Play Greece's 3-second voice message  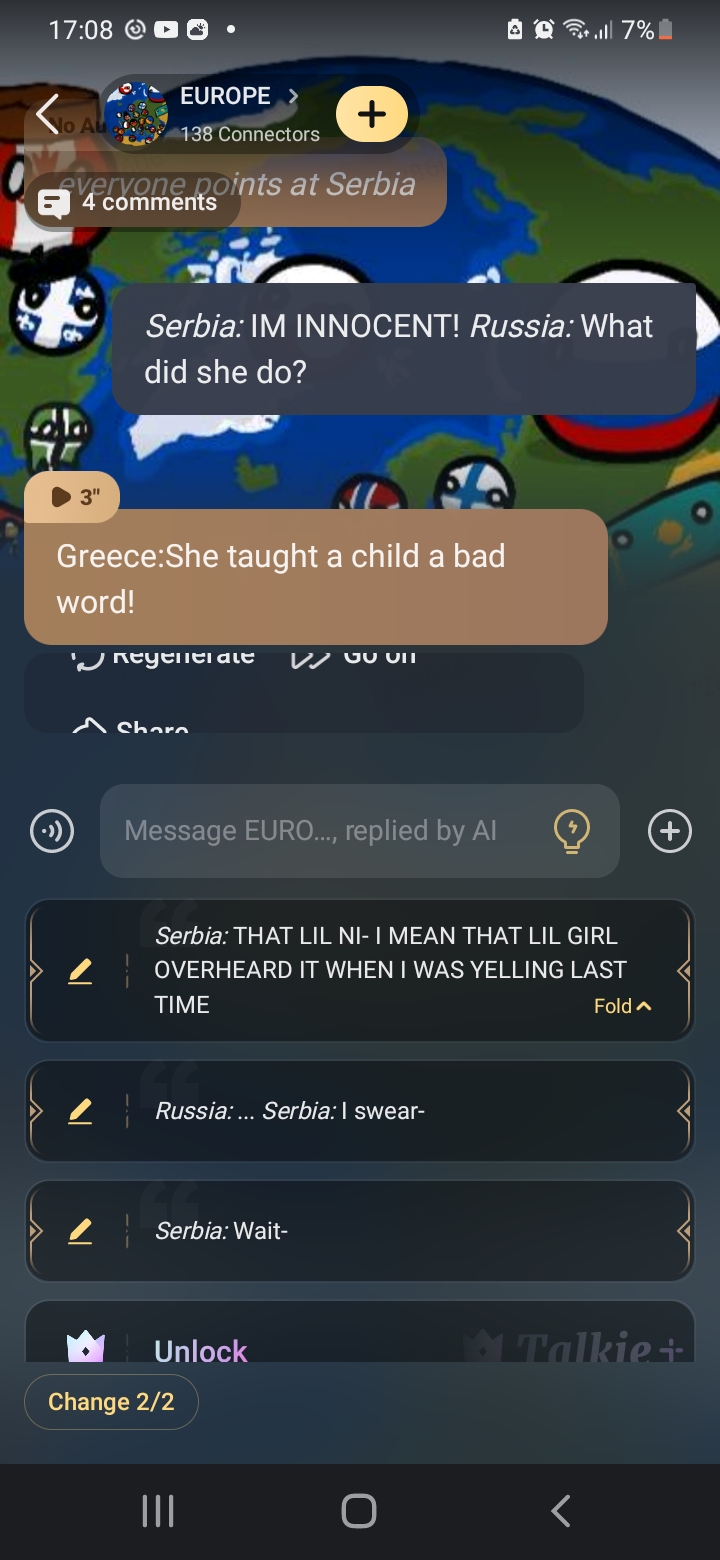(x=72, y=497)
